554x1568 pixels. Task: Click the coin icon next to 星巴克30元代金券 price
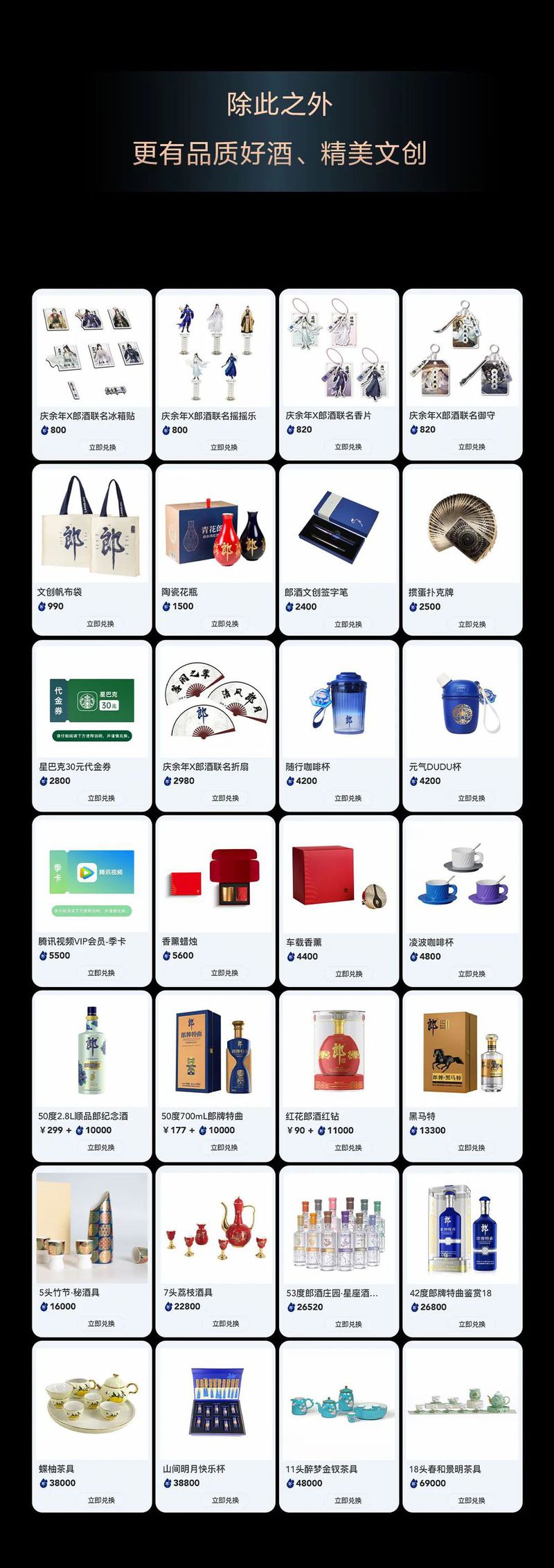click(x=43, y=781)
